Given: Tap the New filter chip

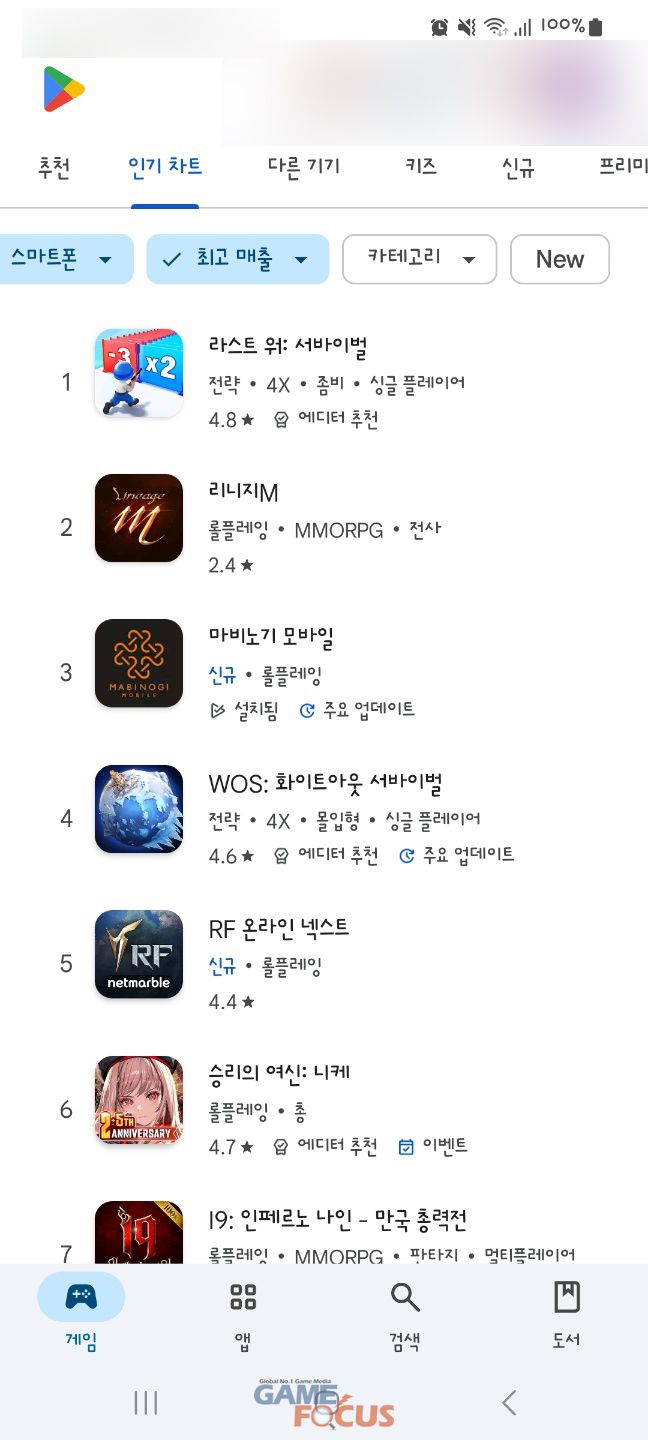Looking at the screenshot, I should click(x=559, y=259).
